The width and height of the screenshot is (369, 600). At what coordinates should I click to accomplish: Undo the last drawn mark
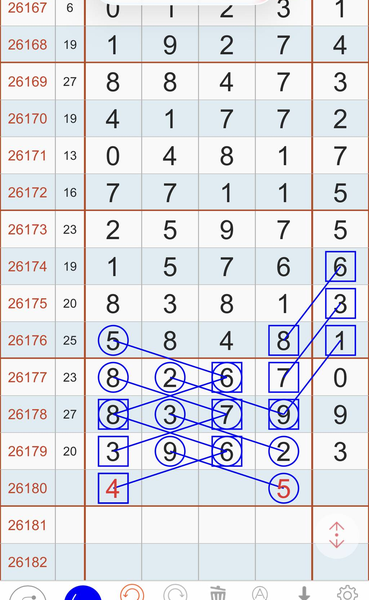click(x=132, y=593)
